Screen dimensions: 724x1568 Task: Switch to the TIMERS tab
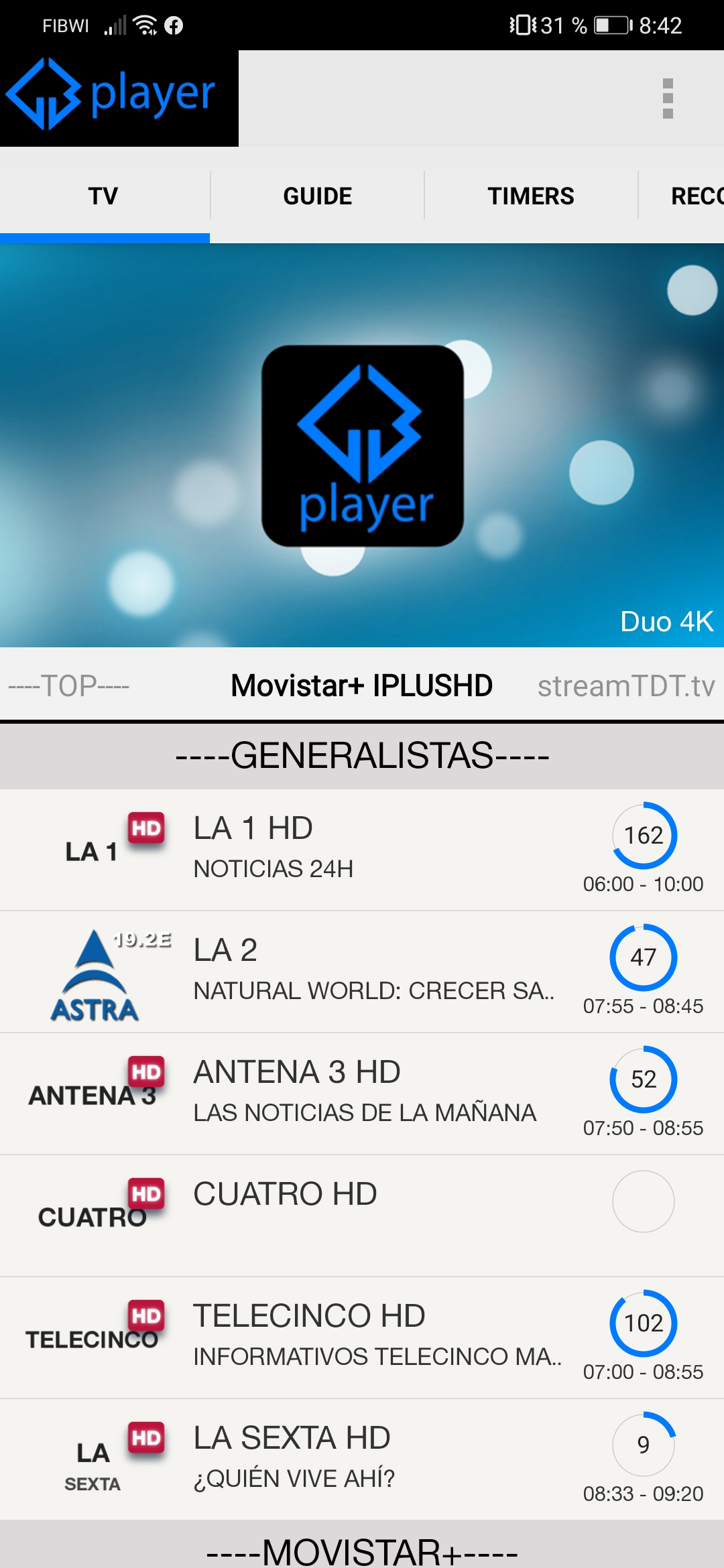530,196
